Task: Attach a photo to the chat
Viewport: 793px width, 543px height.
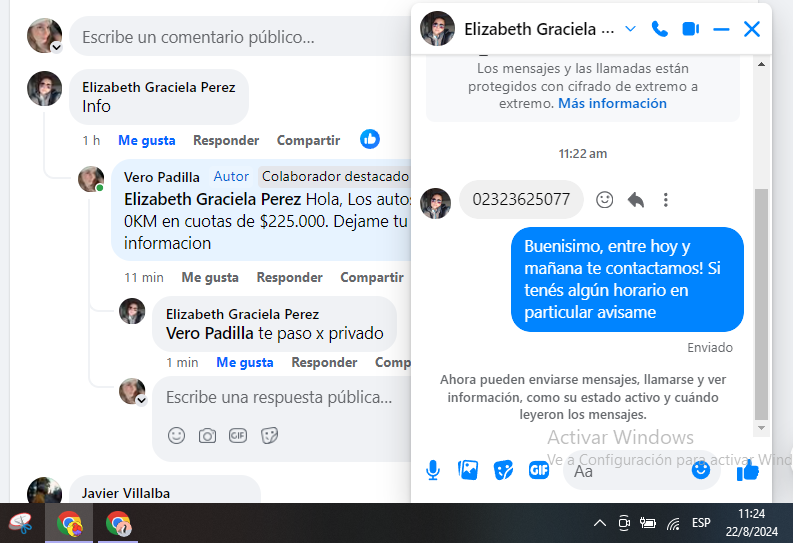Action: pyautogui.click(x=468, y=469)
